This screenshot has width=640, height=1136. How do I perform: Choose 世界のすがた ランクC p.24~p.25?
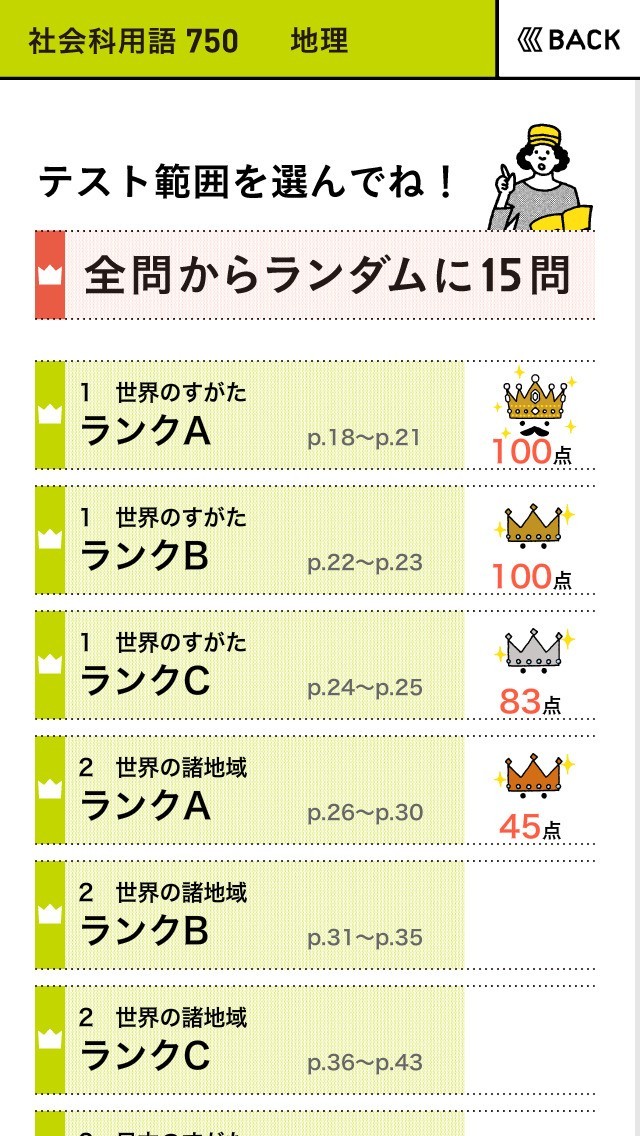(250, 665)
